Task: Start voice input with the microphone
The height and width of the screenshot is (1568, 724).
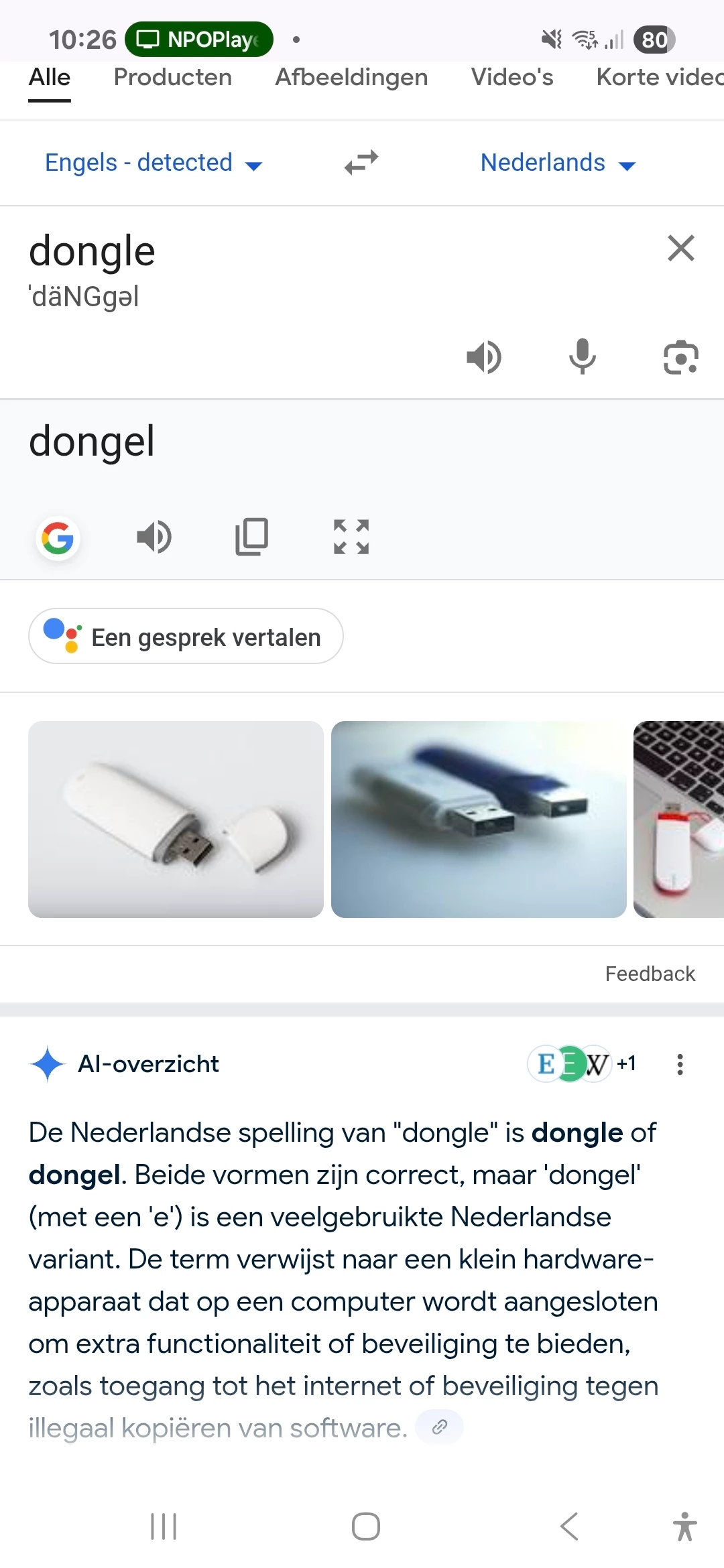Action: [x=582, y=356]
